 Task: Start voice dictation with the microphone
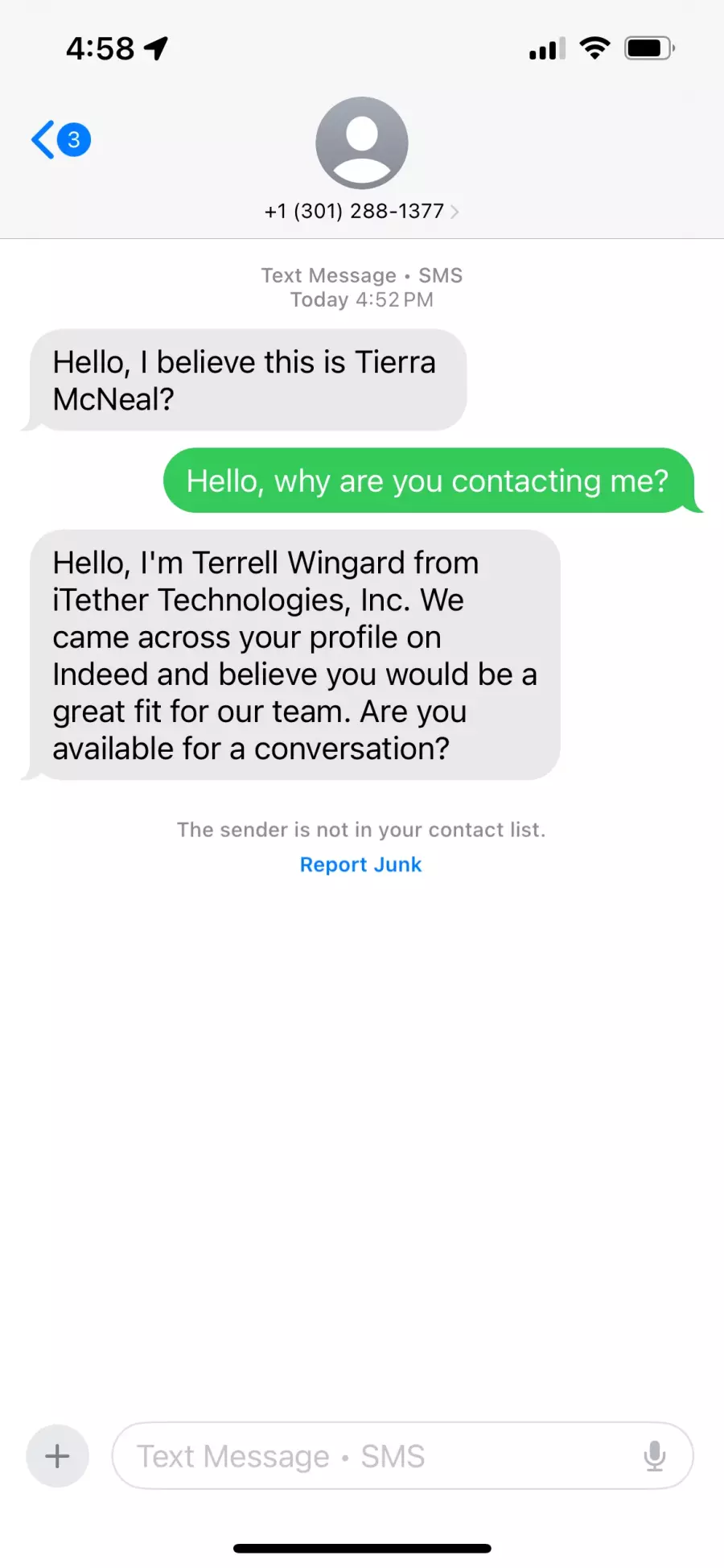coord(655,1456)
